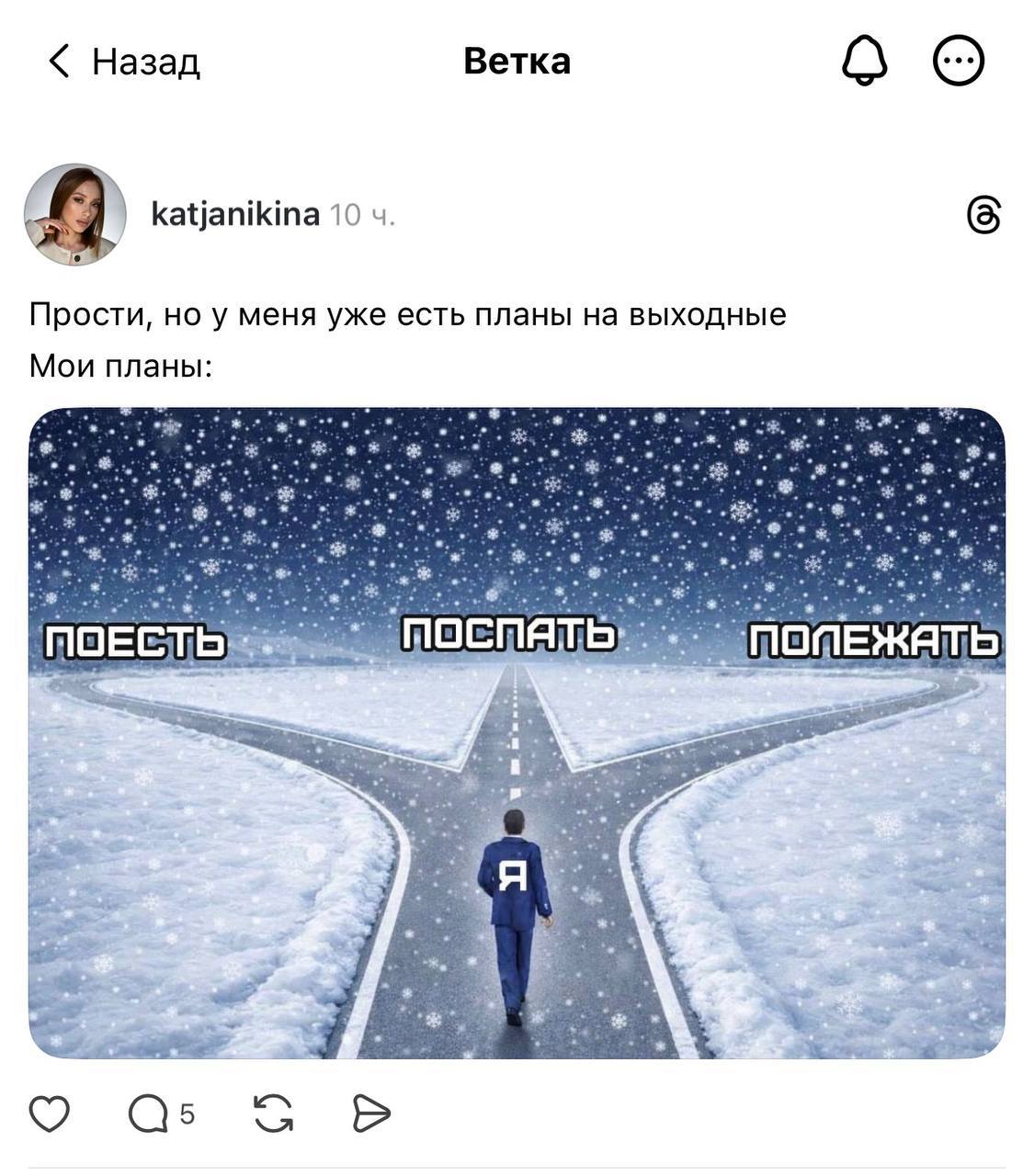Go back using the Назад button

tap(124, 62)
